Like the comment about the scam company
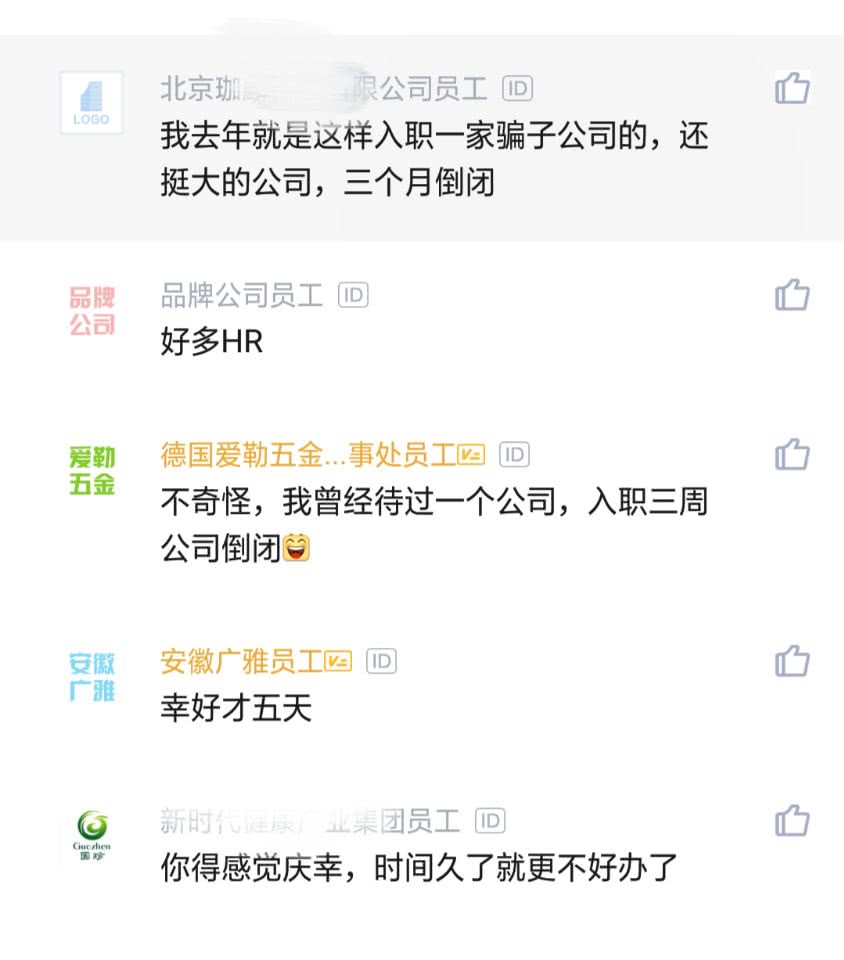This screenshot has width=844, height=960. click(x=791, y=88)
